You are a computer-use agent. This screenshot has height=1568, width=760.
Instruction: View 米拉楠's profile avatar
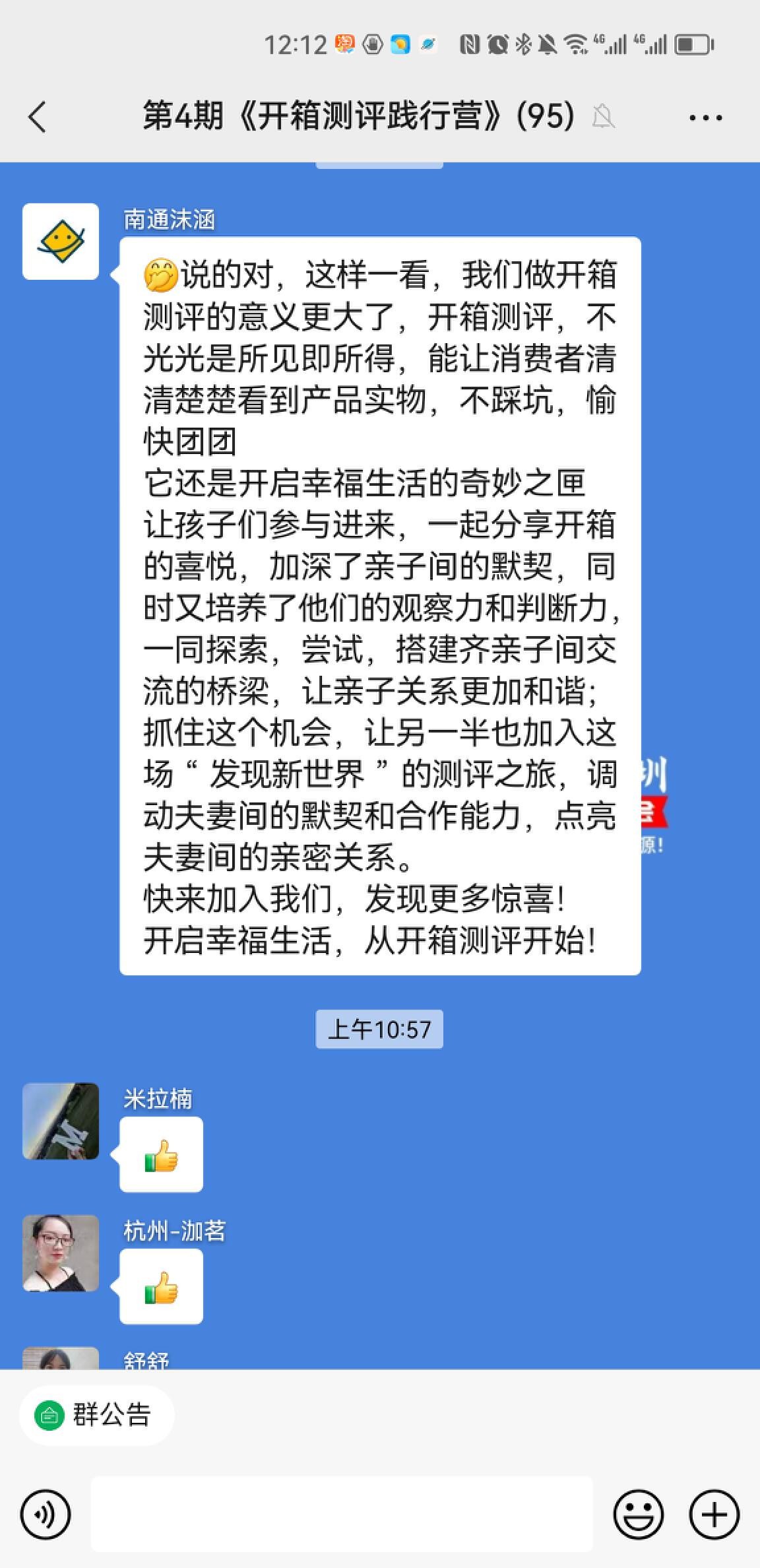(61, 1121)
